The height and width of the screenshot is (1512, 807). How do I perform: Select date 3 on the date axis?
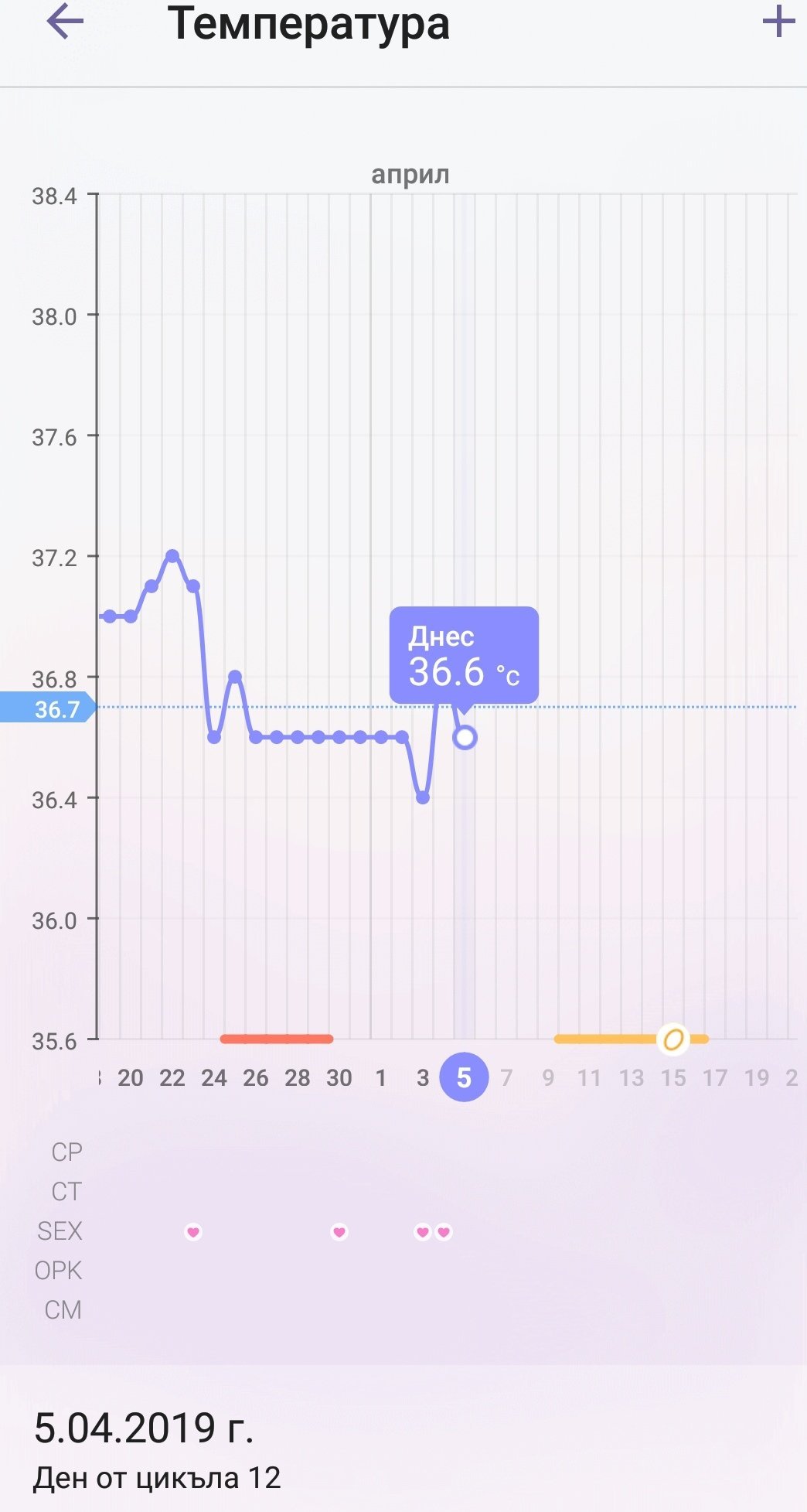click(x=423, y=1078)
